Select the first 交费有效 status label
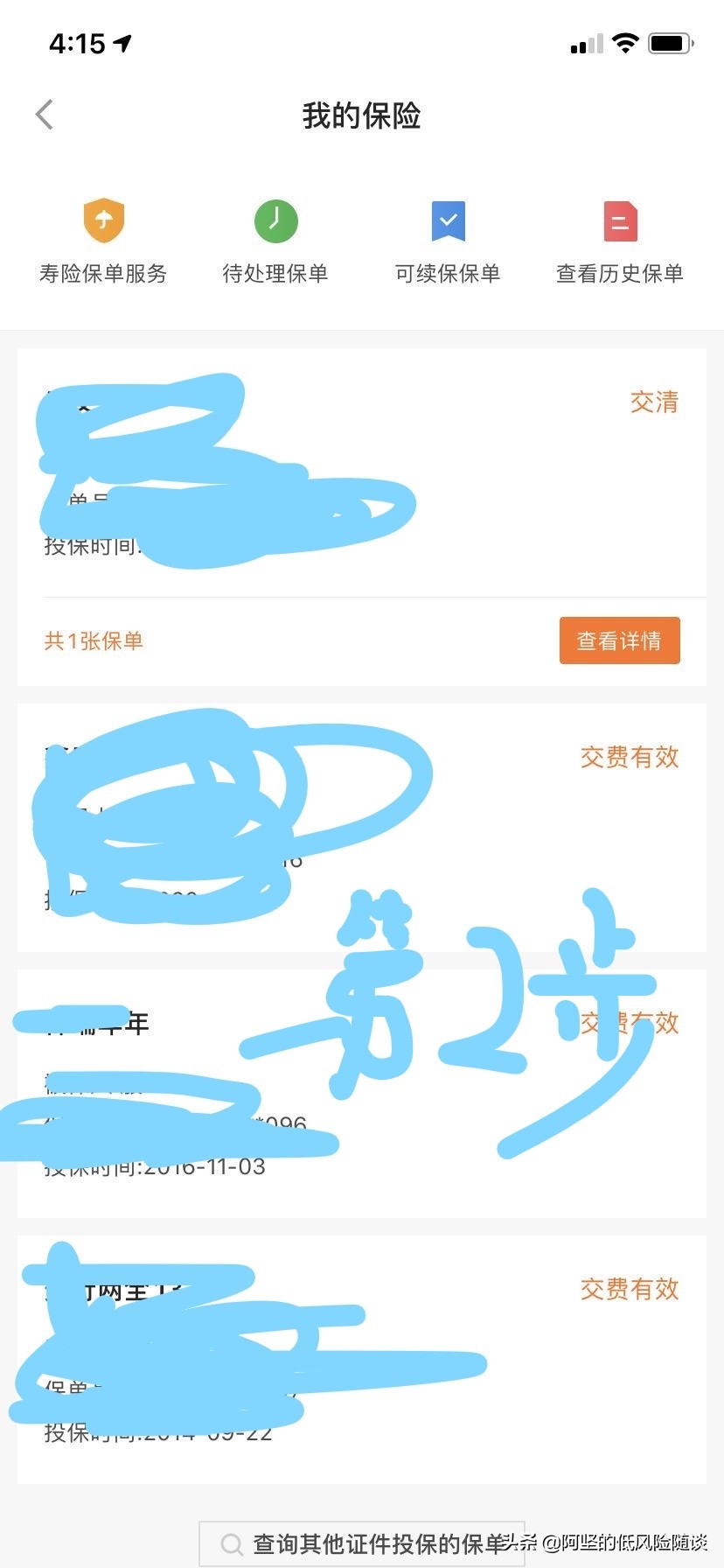724x1568 pixels. tap(629, 758)
